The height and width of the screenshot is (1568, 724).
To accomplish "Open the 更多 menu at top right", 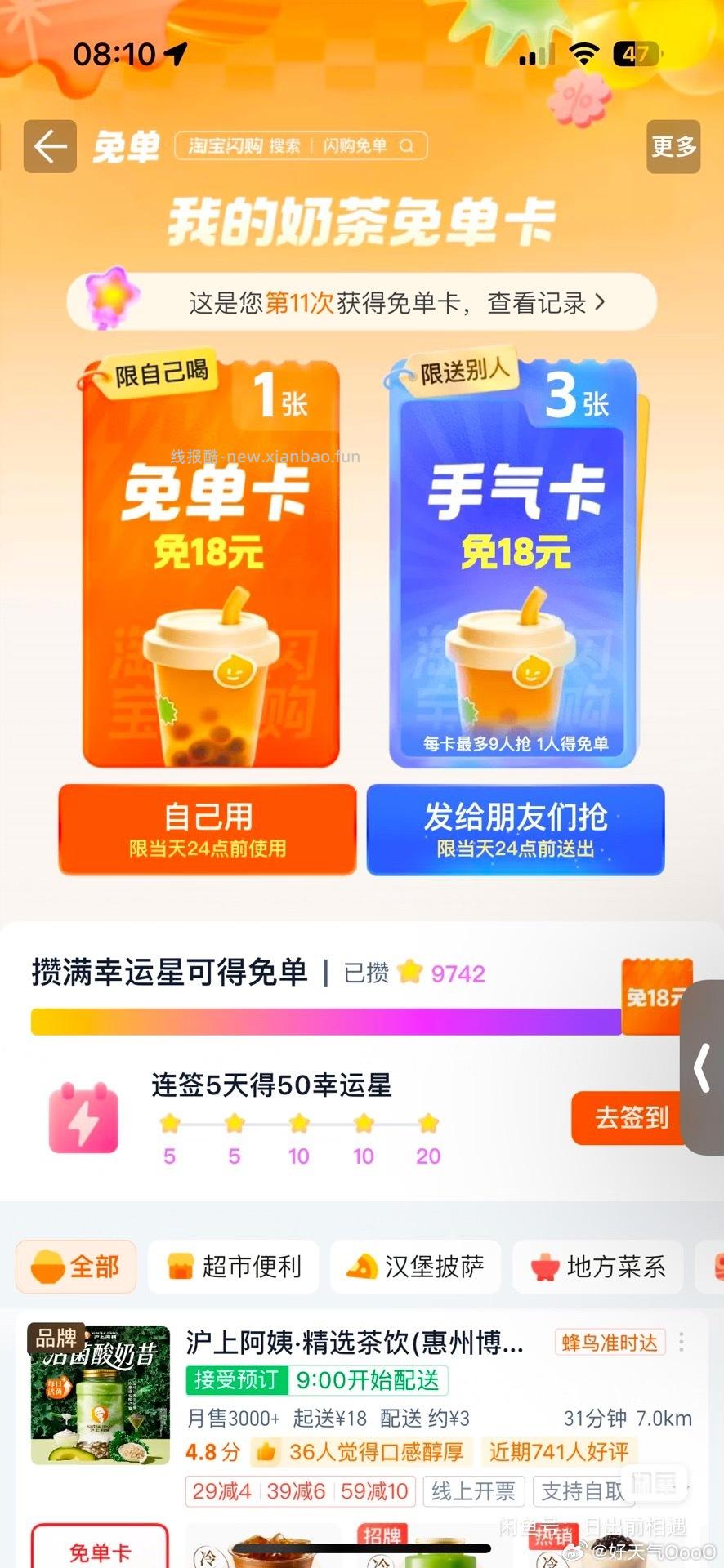I will point(673,147).
